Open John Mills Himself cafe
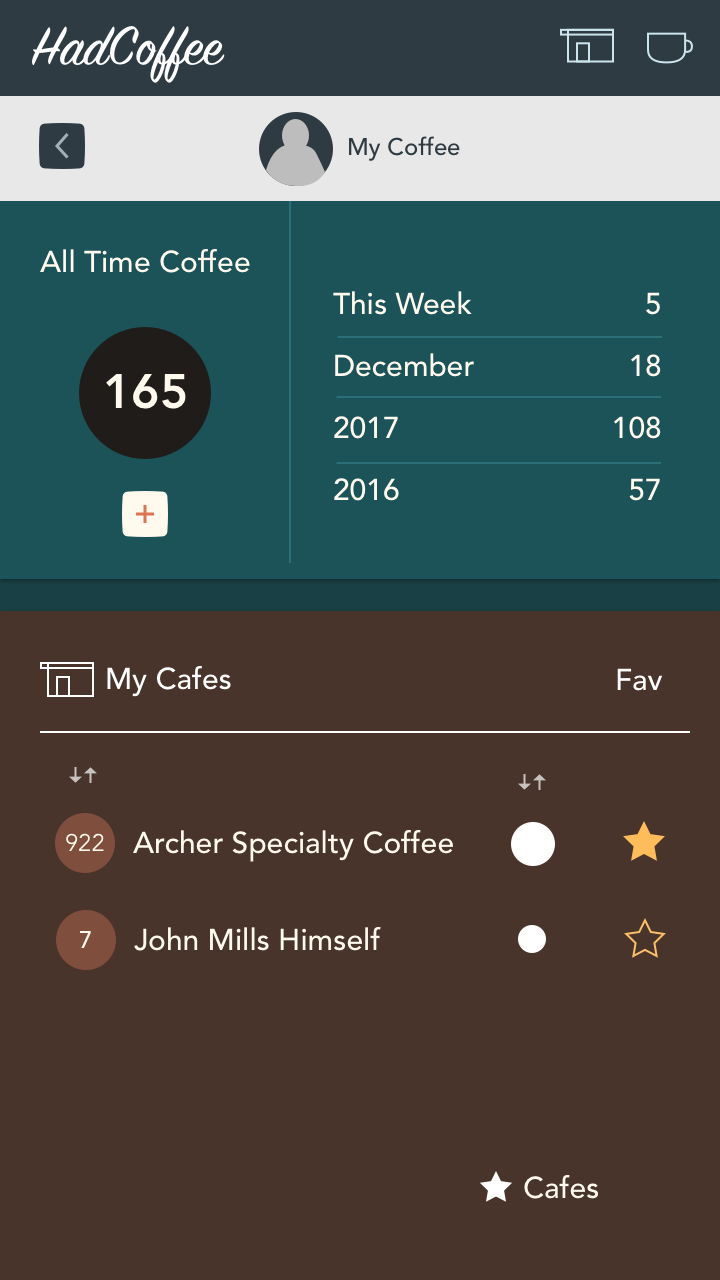 [x=257, y=940]
